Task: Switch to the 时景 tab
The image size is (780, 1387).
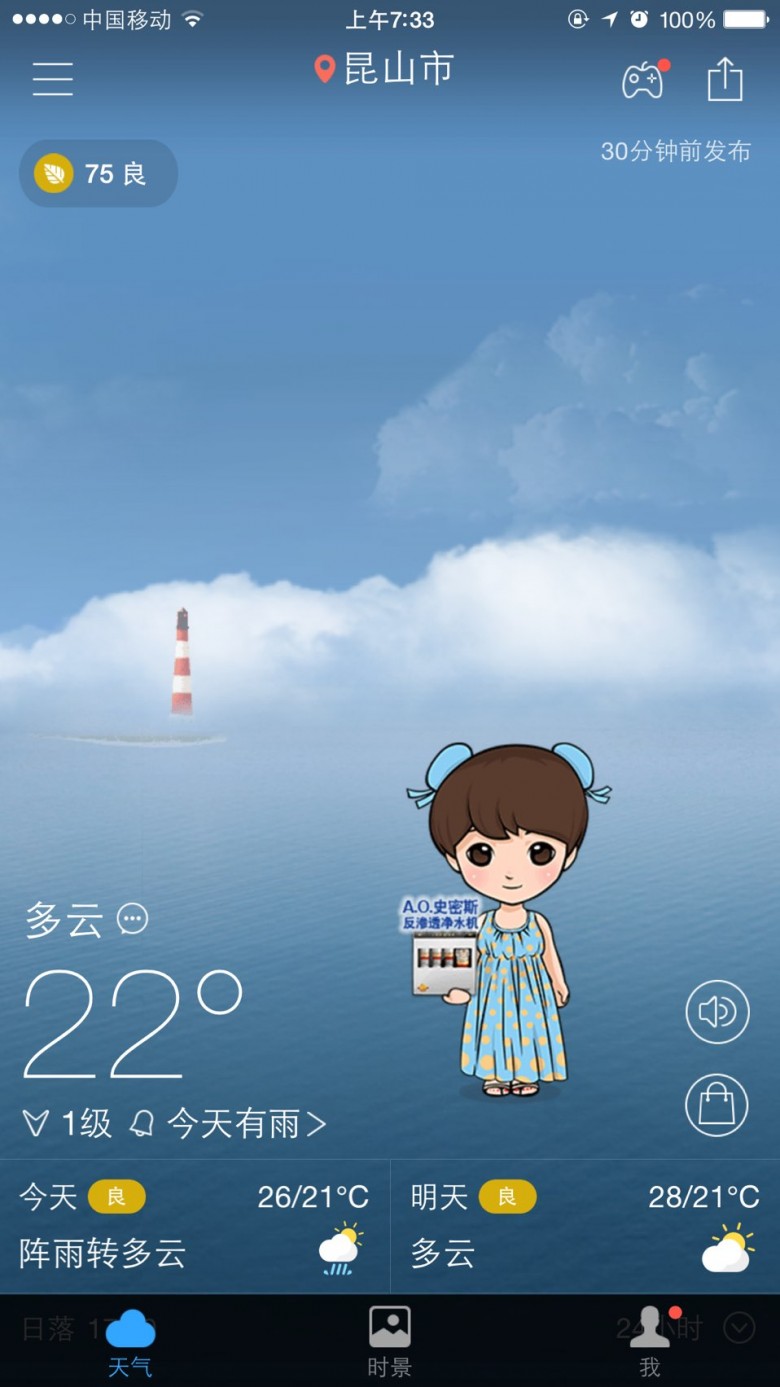Action: (390, 1341)
